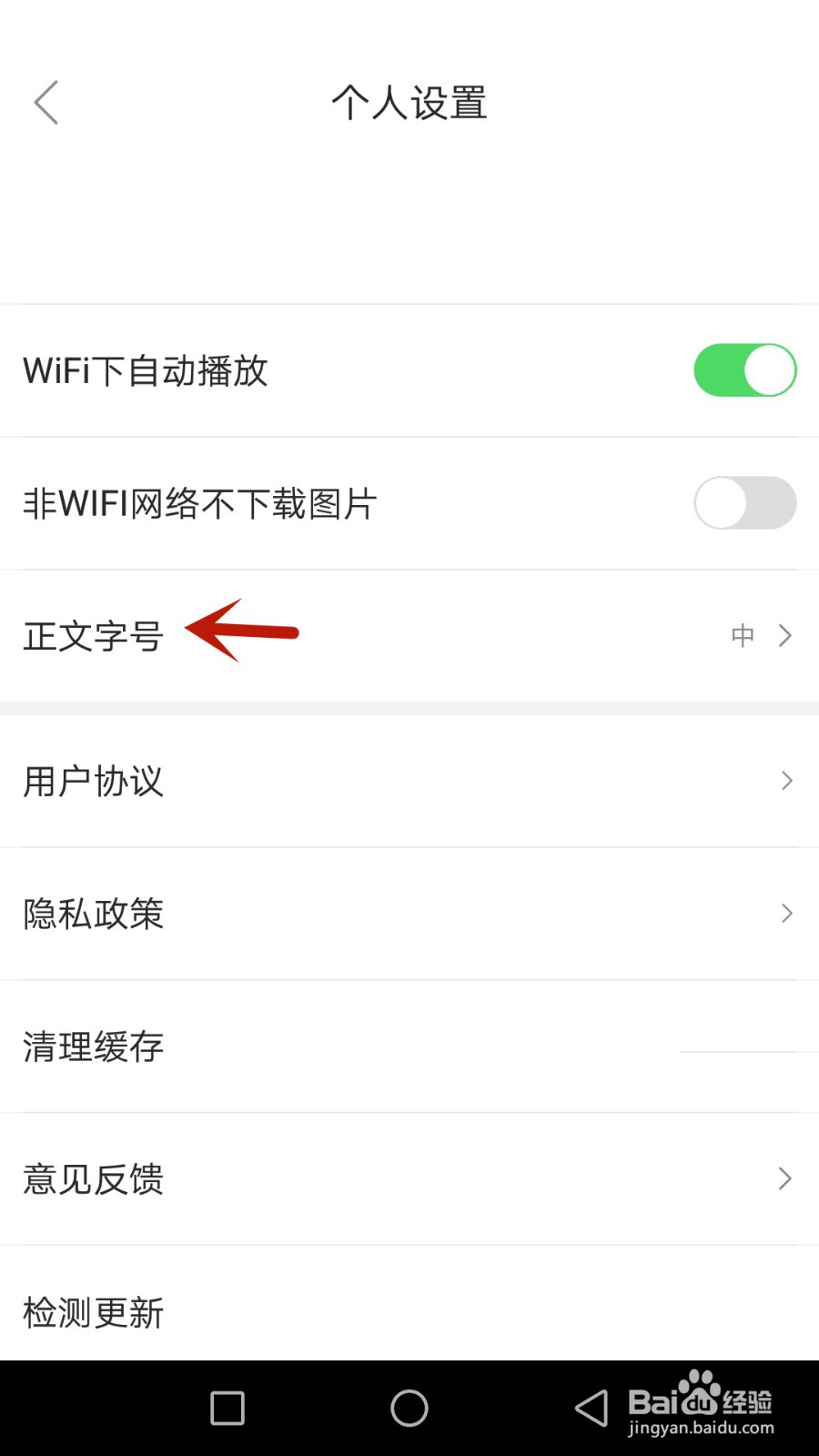819x1456 pixels.
Task: Select the 个人设置 title
Action: [x=409, y=103]
